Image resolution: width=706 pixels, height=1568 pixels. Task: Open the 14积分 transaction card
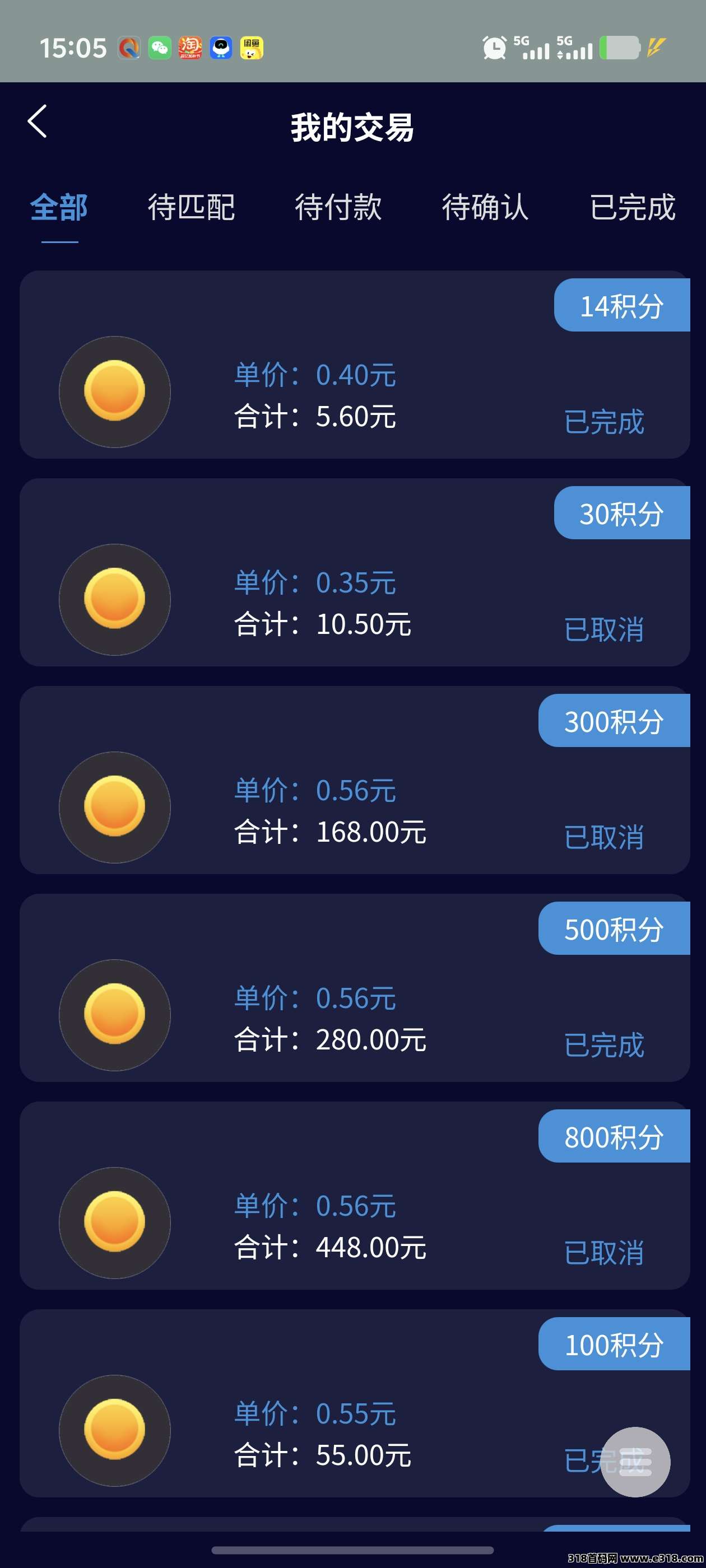(355, 365)
